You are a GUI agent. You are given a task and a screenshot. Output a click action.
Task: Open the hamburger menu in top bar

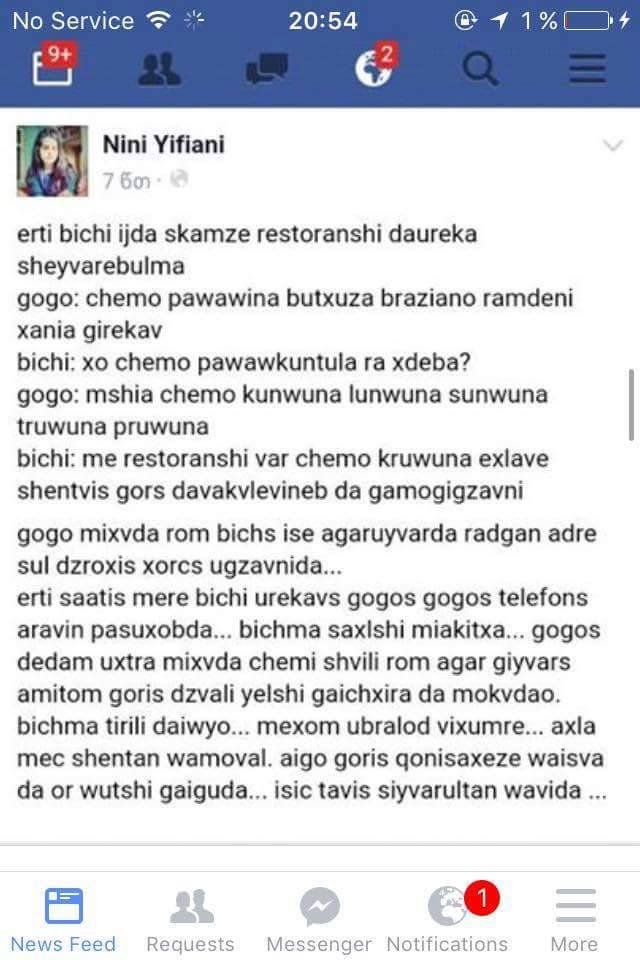587,68
